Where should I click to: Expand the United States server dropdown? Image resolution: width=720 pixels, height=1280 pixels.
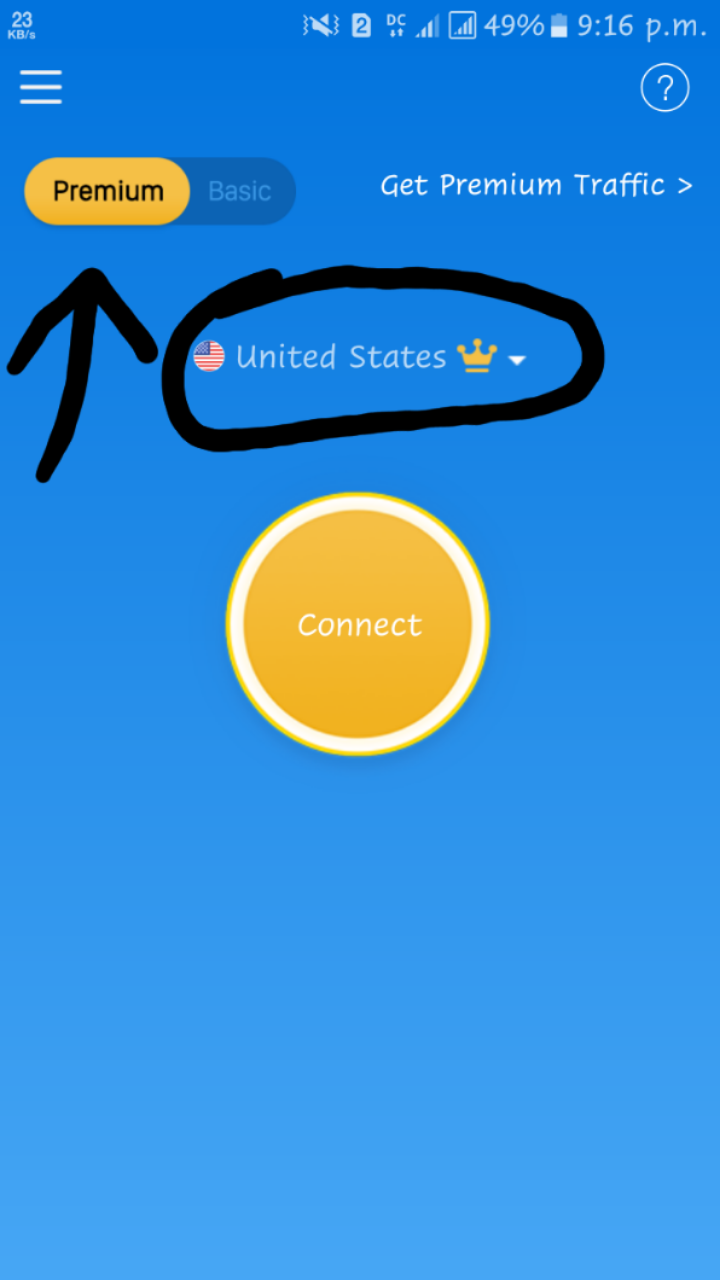[360, 357]
